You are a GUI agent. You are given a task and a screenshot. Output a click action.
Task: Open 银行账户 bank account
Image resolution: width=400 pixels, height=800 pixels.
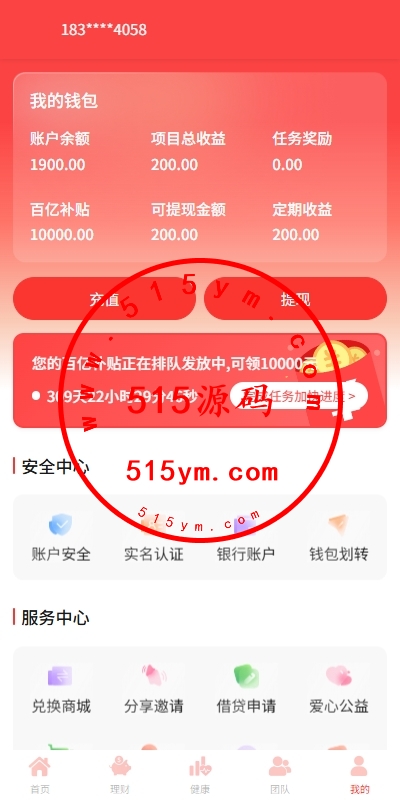tap(246, 537)
